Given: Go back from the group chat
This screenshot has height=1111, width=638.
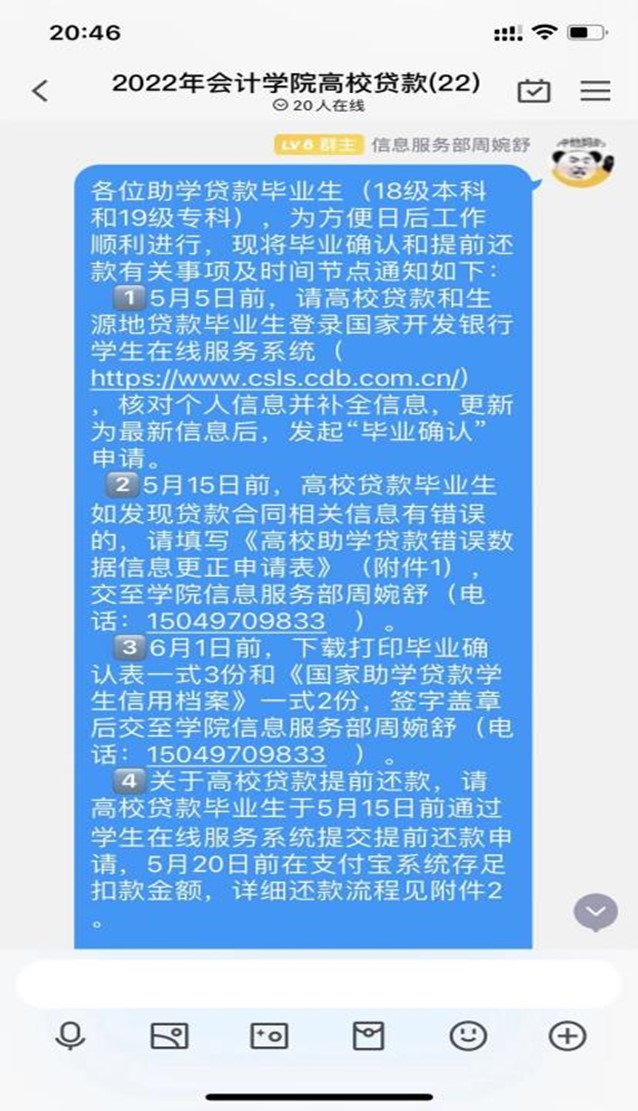Looking at the screenshot, I should click(x=40, y=91).
